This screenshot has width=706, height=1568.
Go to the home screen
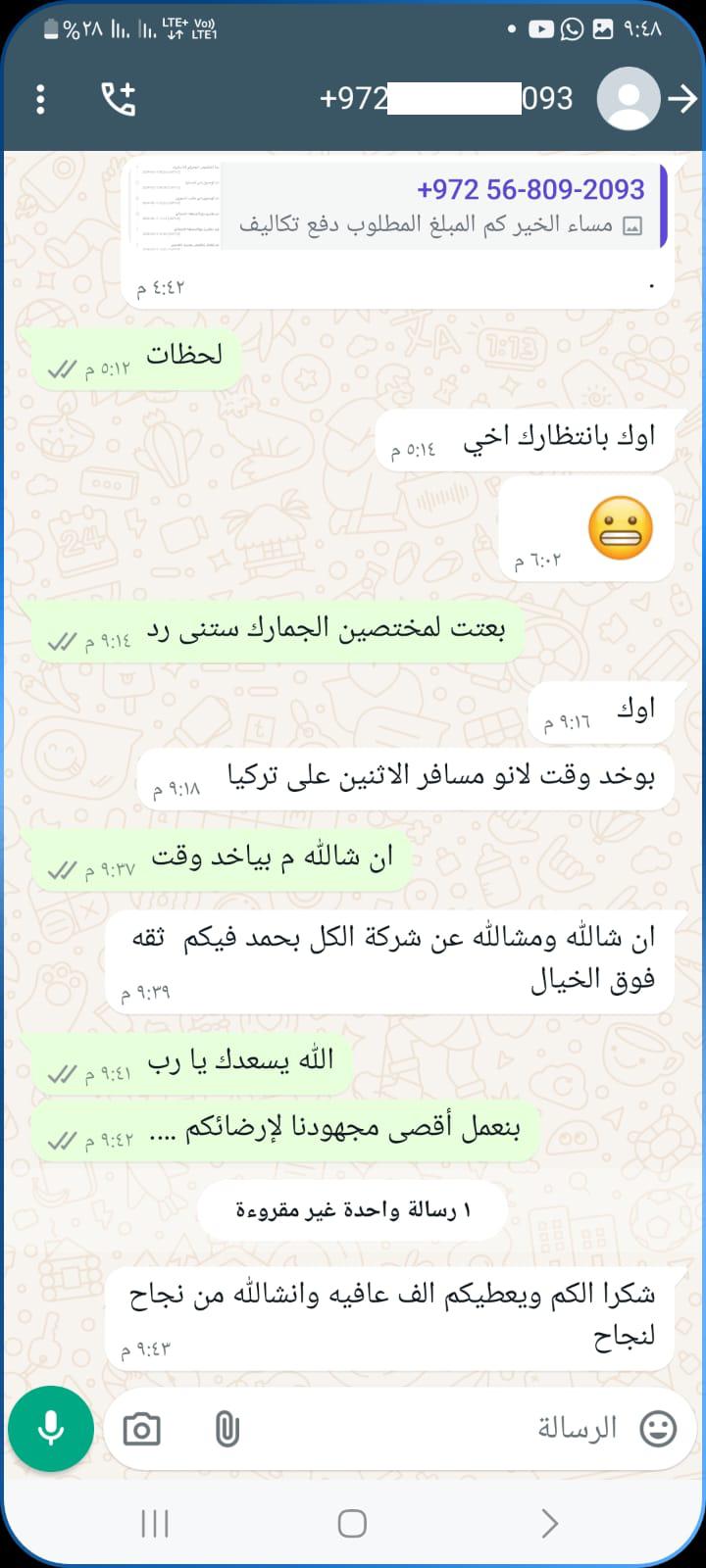pyautogui.click(x=352, y=1524)
